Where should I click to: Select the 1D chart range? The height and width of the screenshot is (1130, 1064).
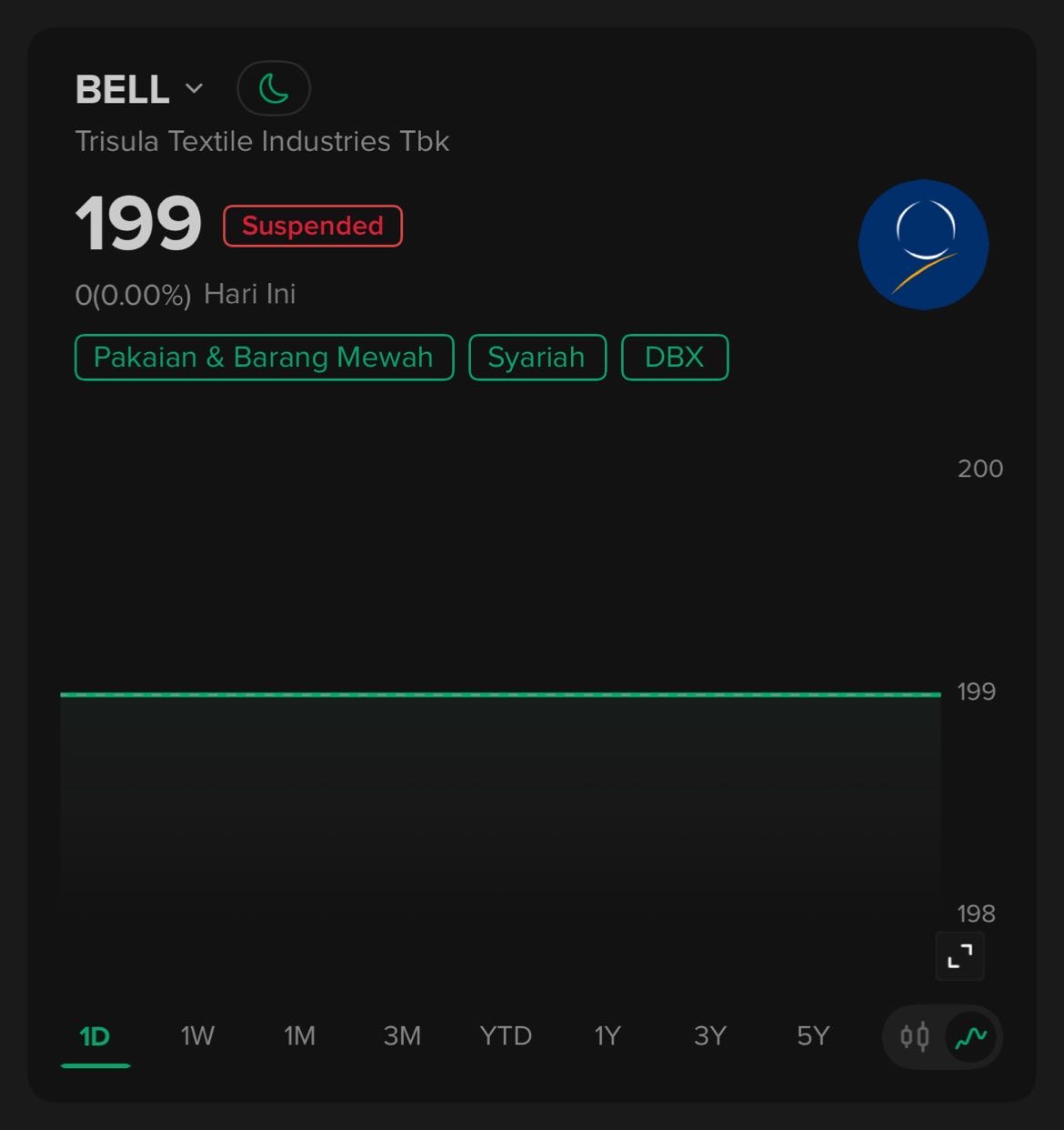pyautogui.click(x=95, y=1036)
